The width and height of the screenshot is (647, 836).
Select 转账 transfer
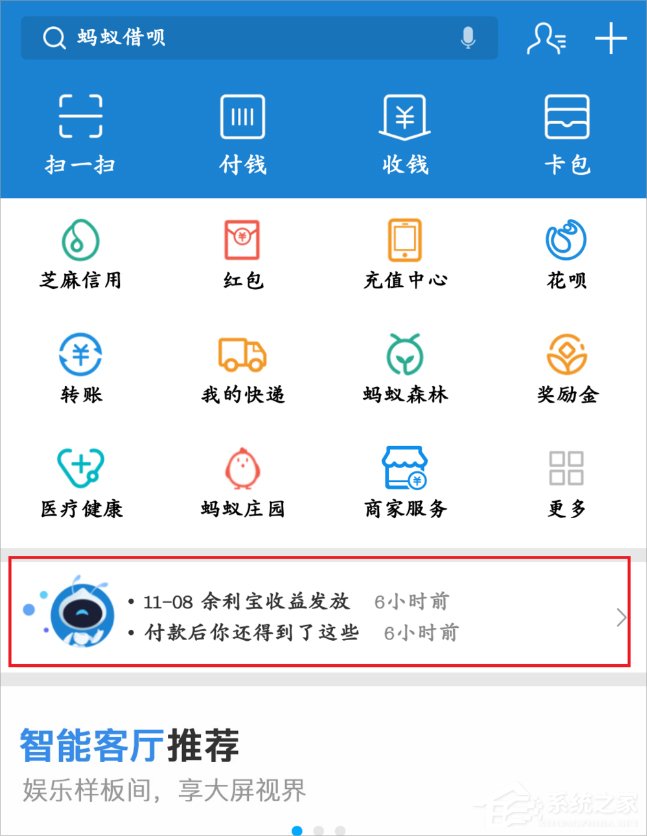[80, 368]
